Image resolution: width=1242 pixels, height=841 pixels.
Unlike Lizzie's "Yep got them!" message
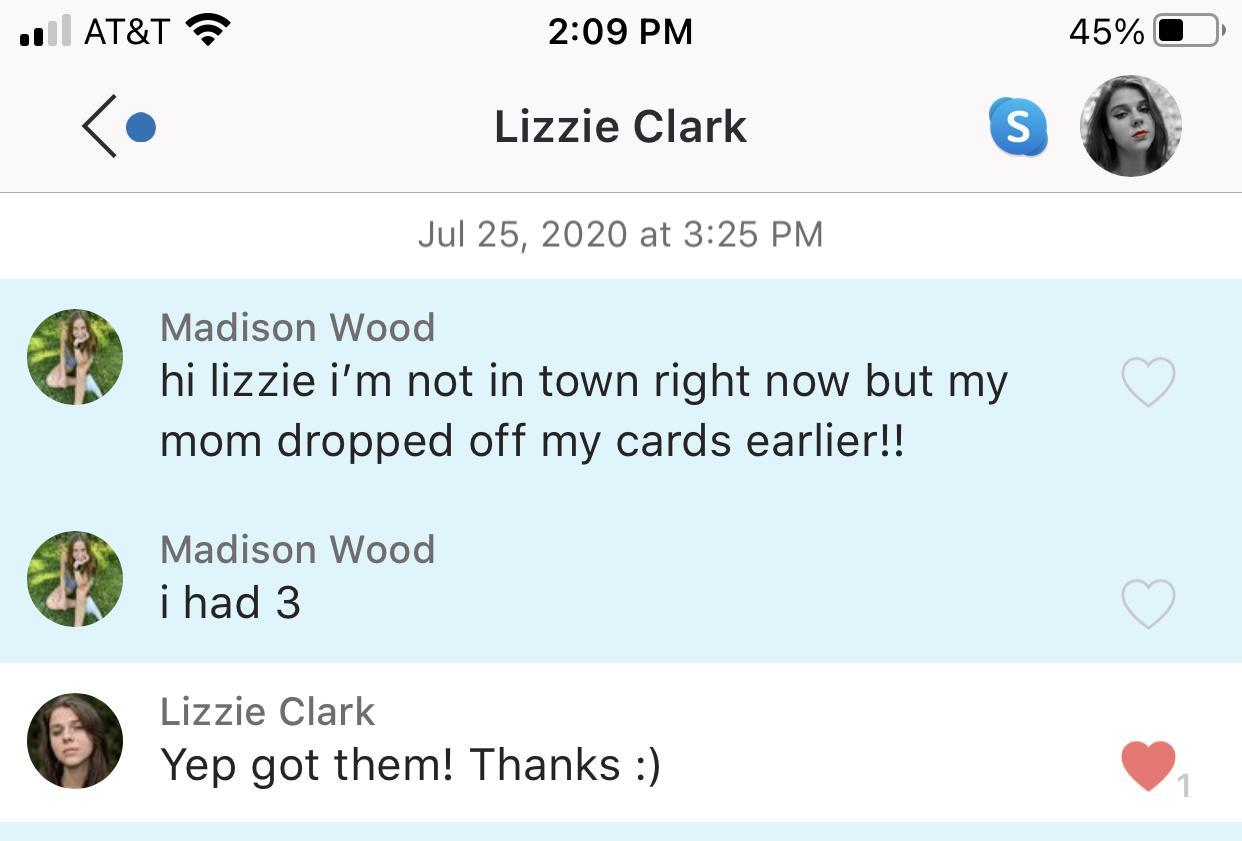tap(1147, 766)
